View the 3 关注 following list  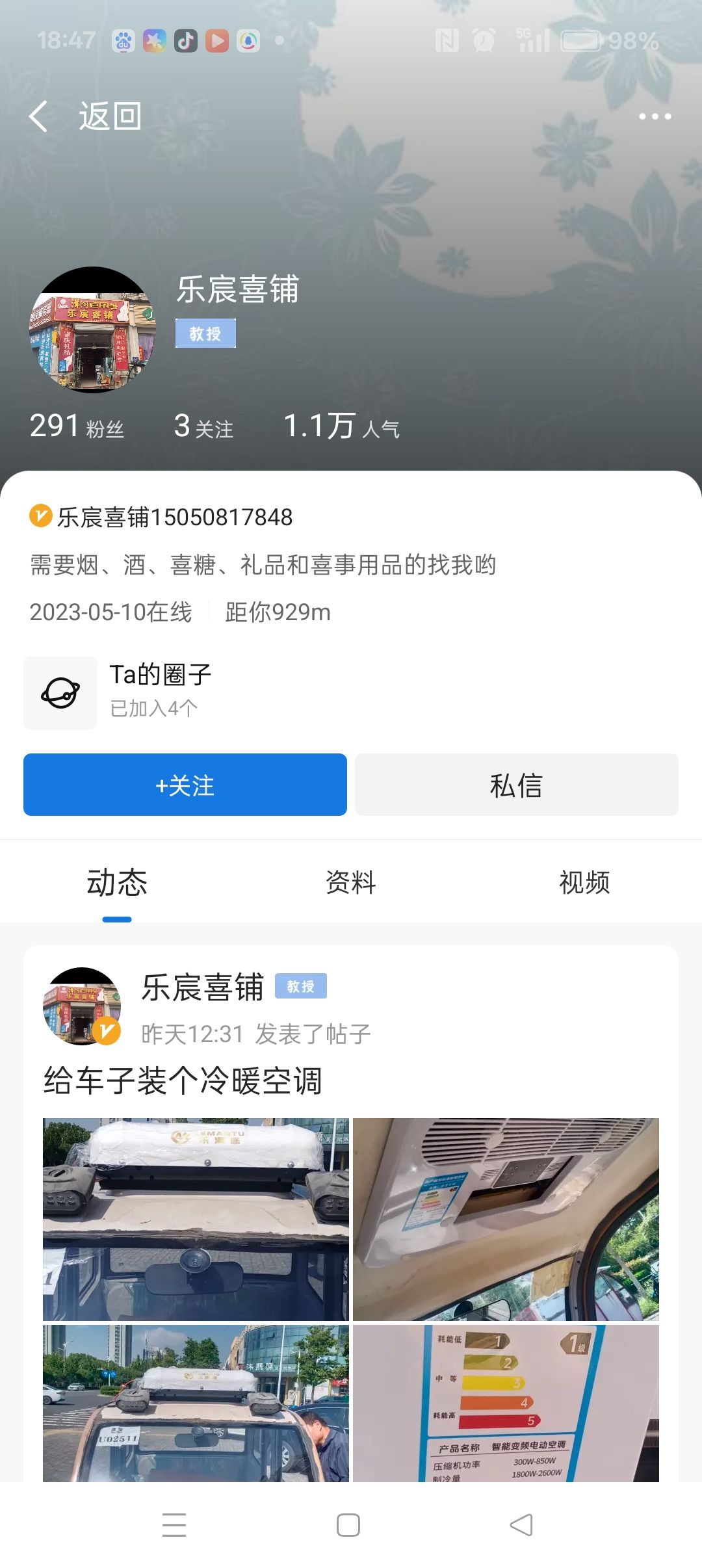(x=203, y=426)
